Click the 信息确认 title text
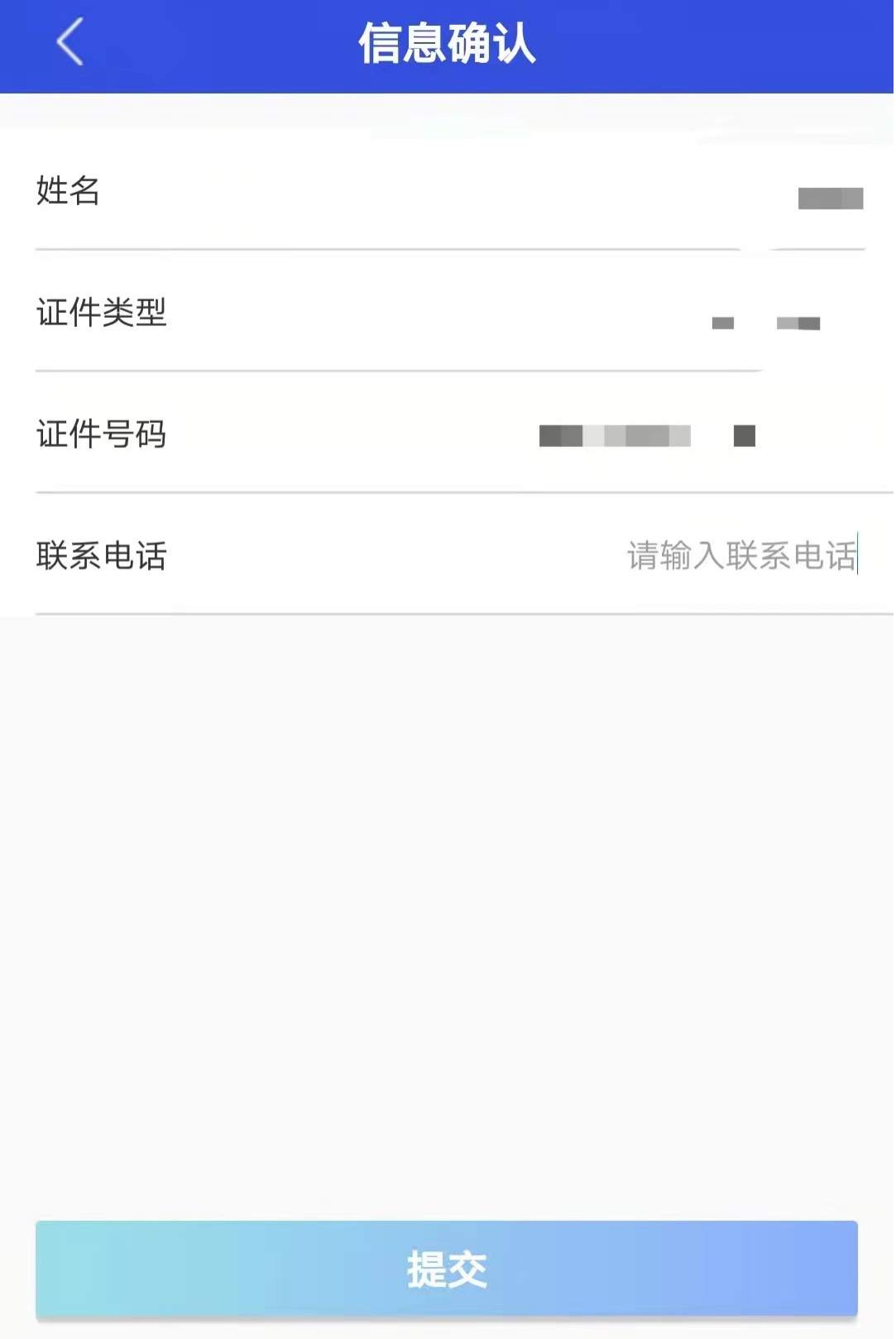The height and width of the screenshot is (1339, 896). coord(448,46)
